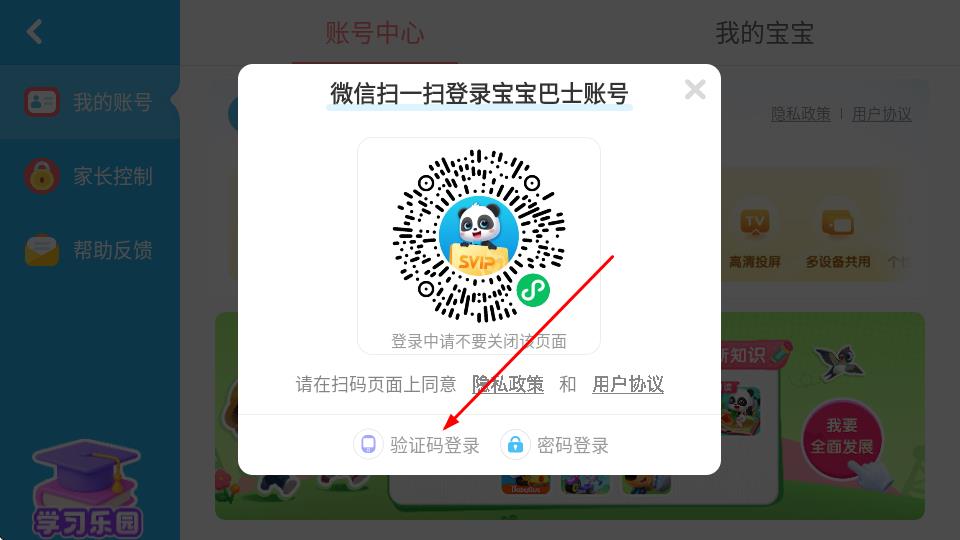960x540 pixels.
Task: Open the 隐私政策 link in the dialog
Action: [509, 384]
